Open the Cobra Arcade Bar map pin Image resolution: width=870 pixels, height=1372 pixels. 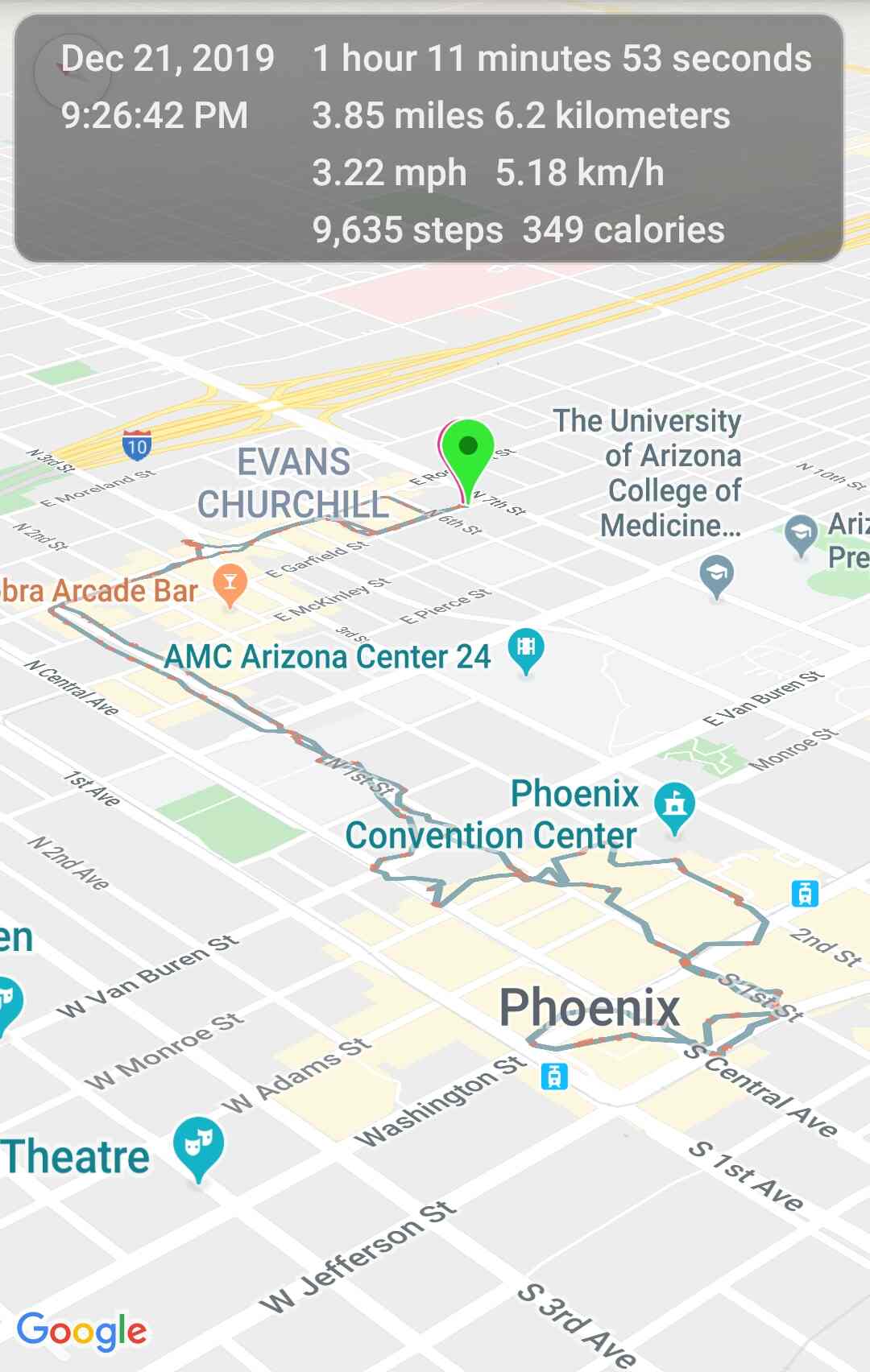coord(230,583)
